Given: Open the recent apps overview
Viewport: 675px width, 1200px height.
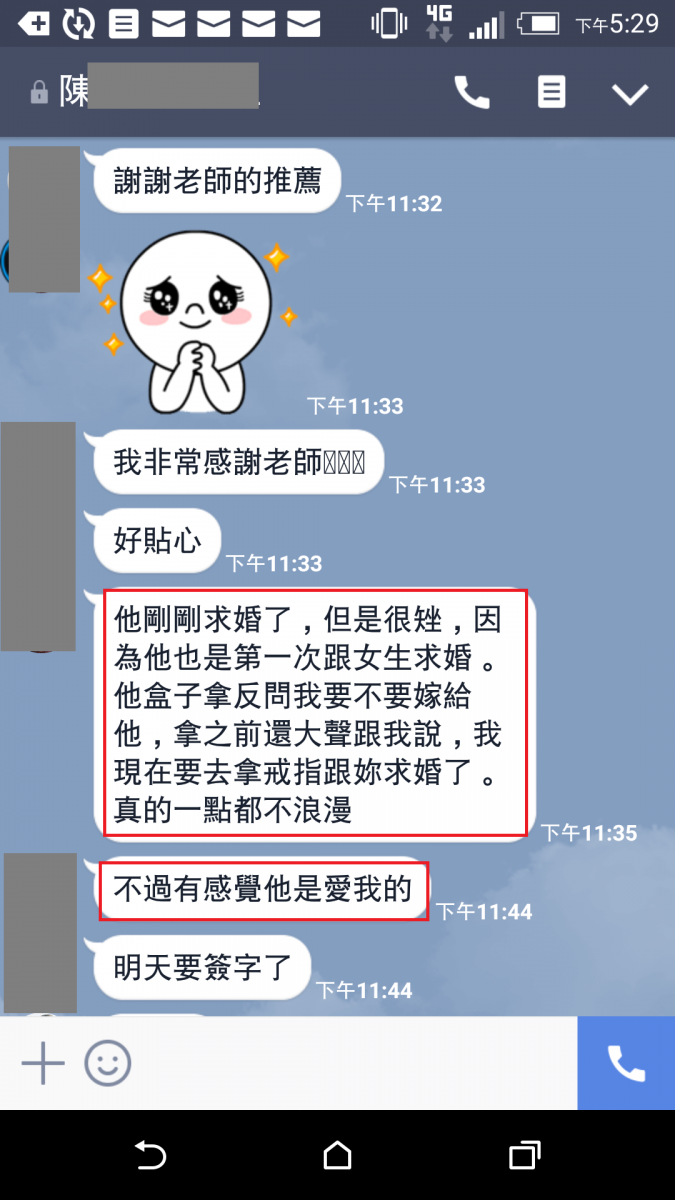Looking at the screenshot, I should [x=524, y=1156].
